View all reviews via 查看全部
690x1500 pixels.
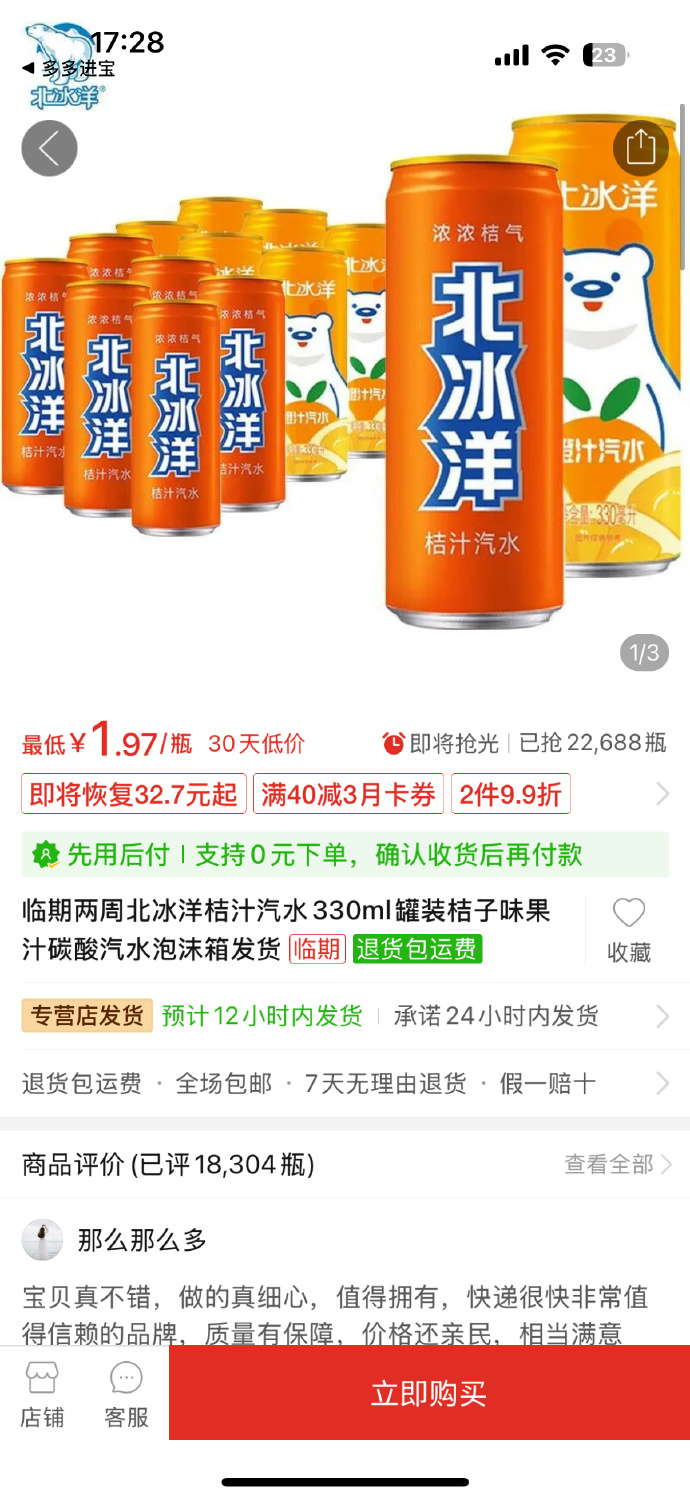[x=617, y=1164]
